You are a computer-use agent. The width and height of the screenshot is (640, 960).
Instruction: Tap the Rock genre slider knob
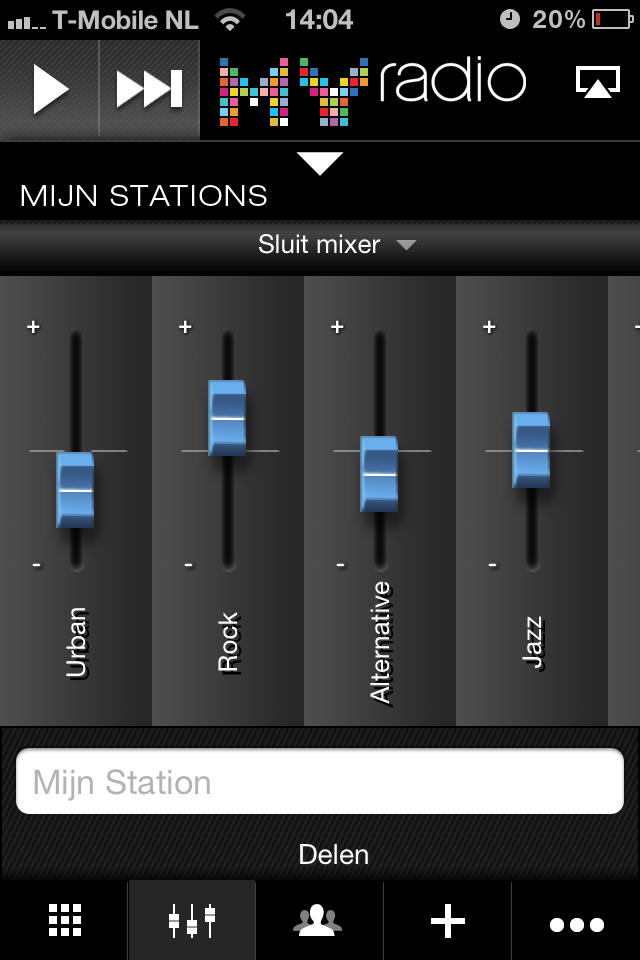coord(227,418)
